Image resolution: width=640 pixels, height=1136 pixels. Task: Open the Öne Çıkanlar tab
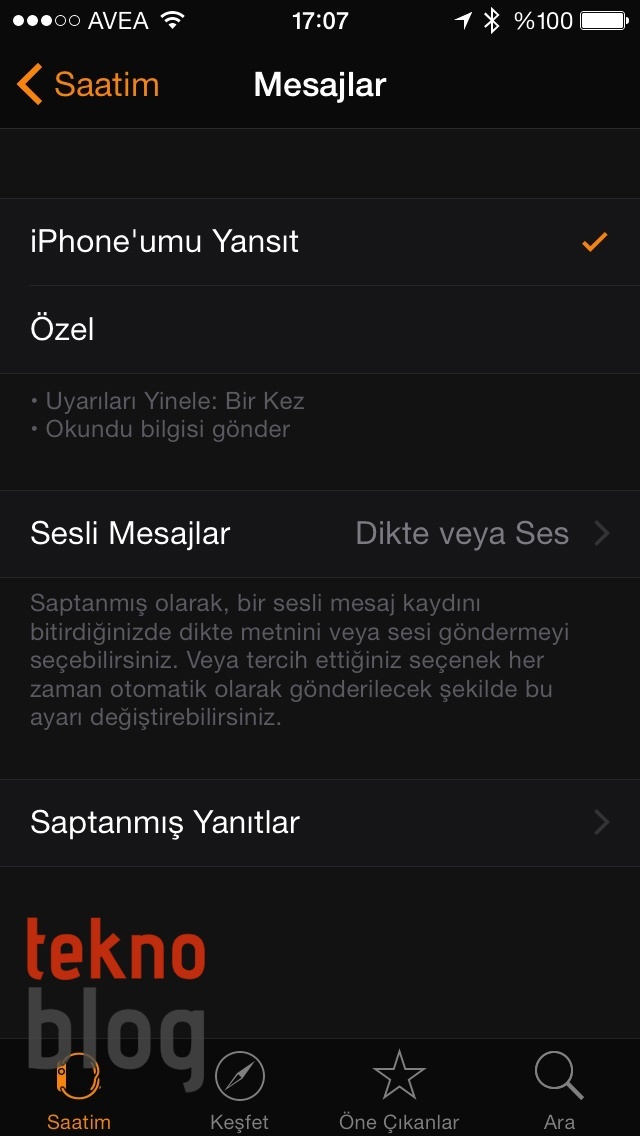coord(399,1090)
